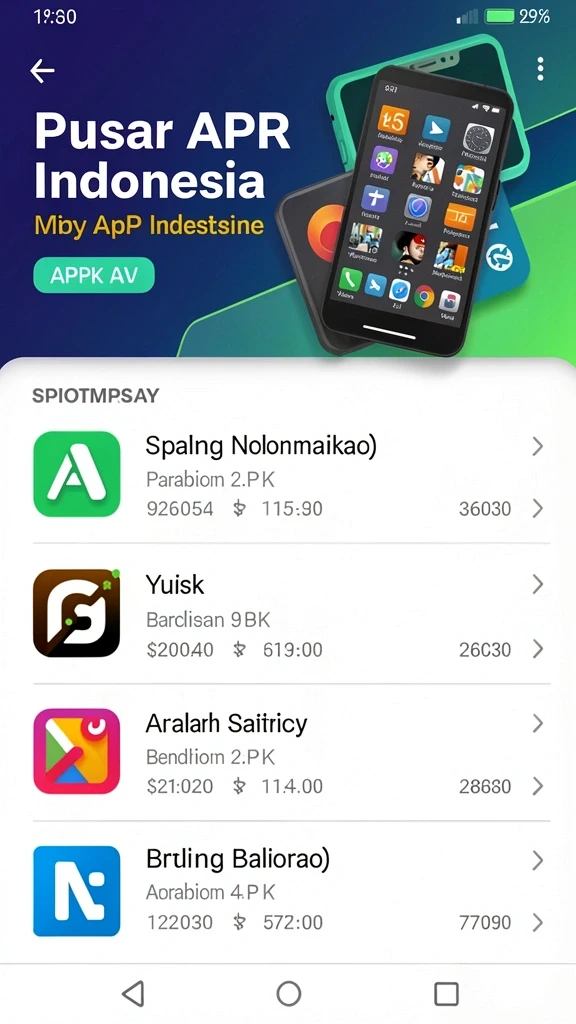Screen dimensions: 576x1024
Task: Open the Spalng Nolonmaikao) app row
Action: pyautogui.click(x=288, y=475)
